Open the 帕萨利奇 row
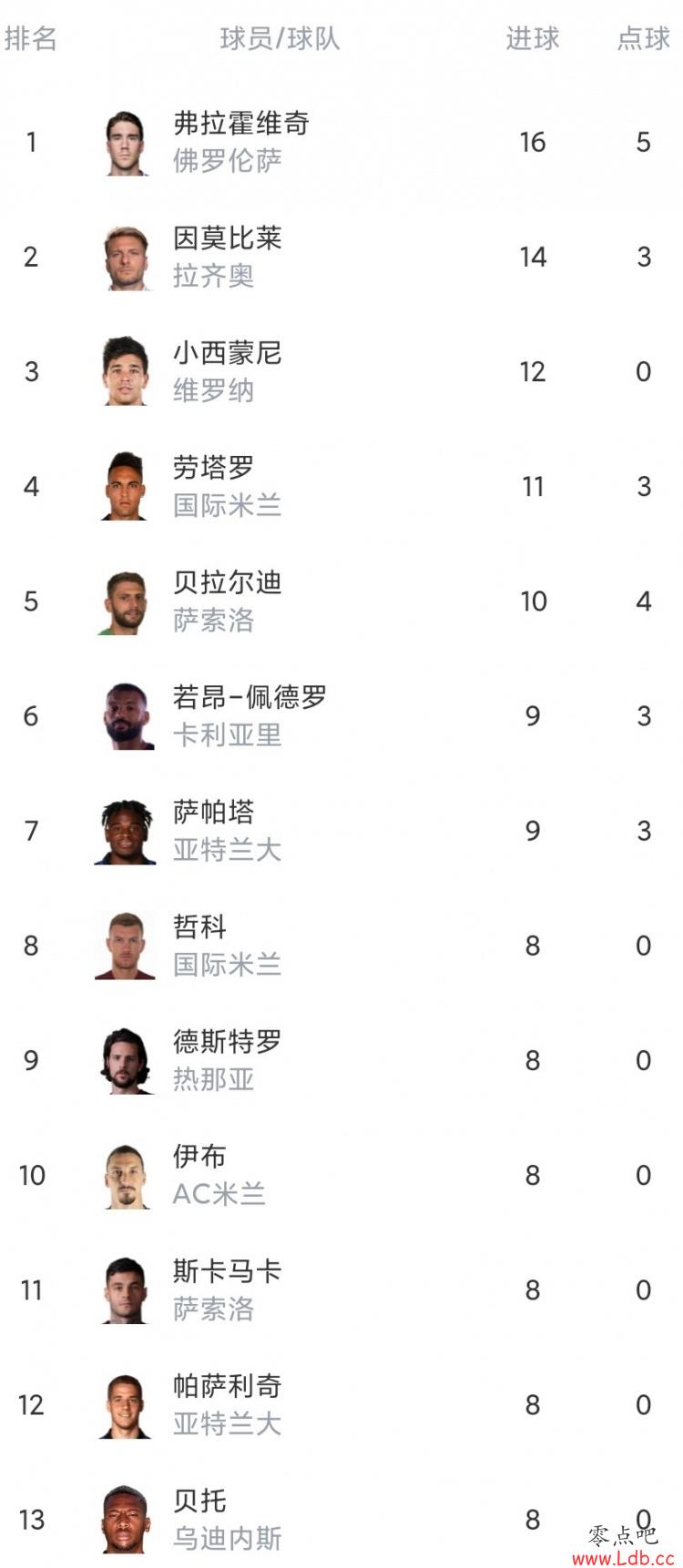The height and width of the screenshot is (1568, 683). (x=341, y=1403)
